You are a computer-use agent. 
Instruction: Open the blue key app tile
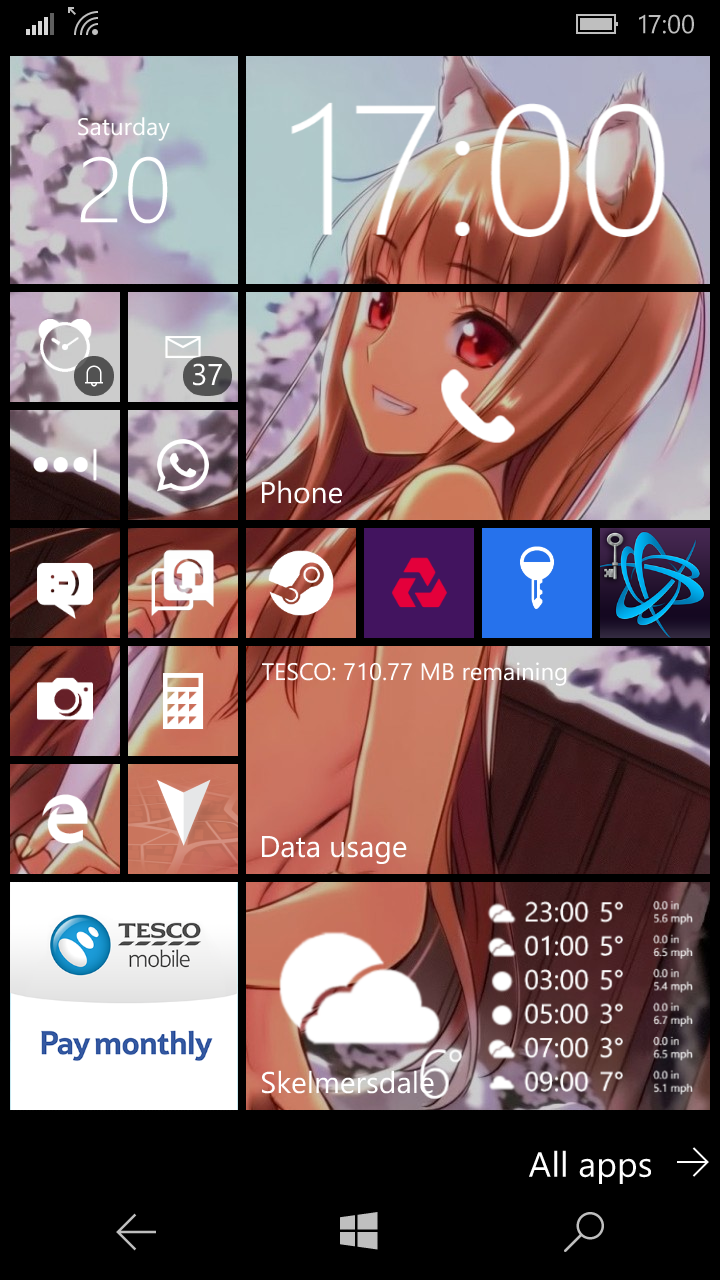click(537, 583)
